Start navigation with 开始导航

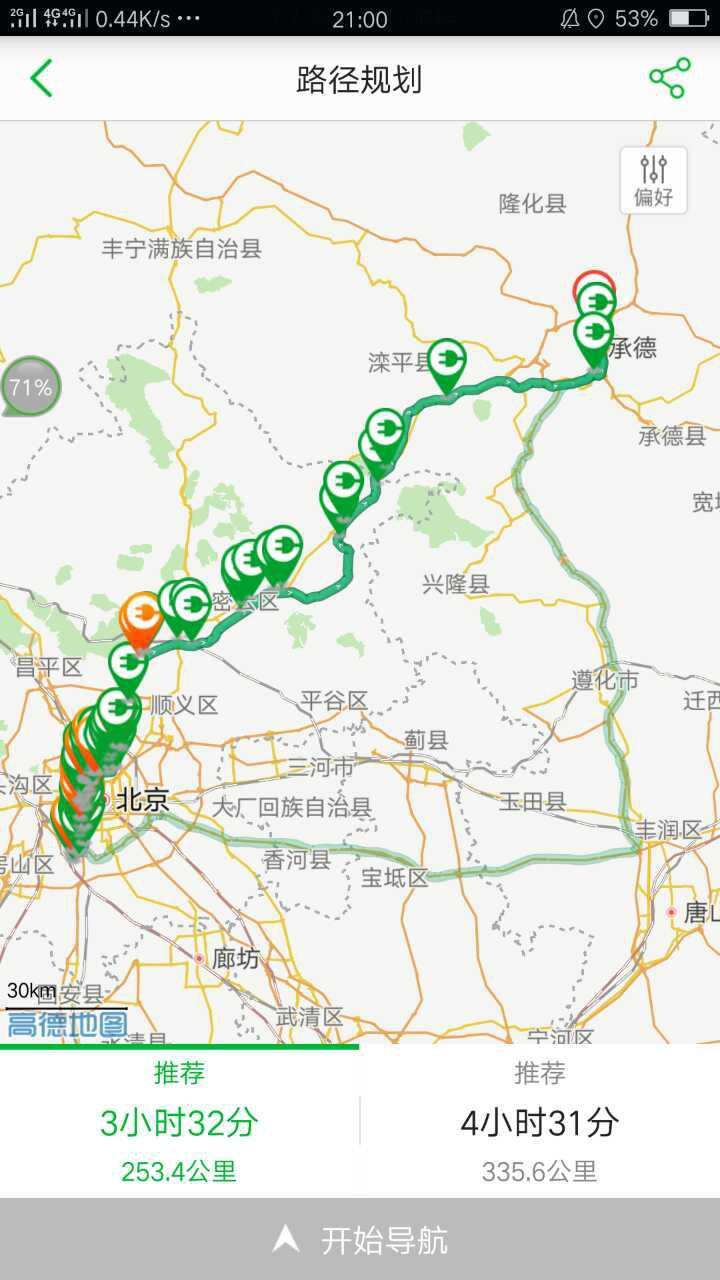[x=360, y=1240]
